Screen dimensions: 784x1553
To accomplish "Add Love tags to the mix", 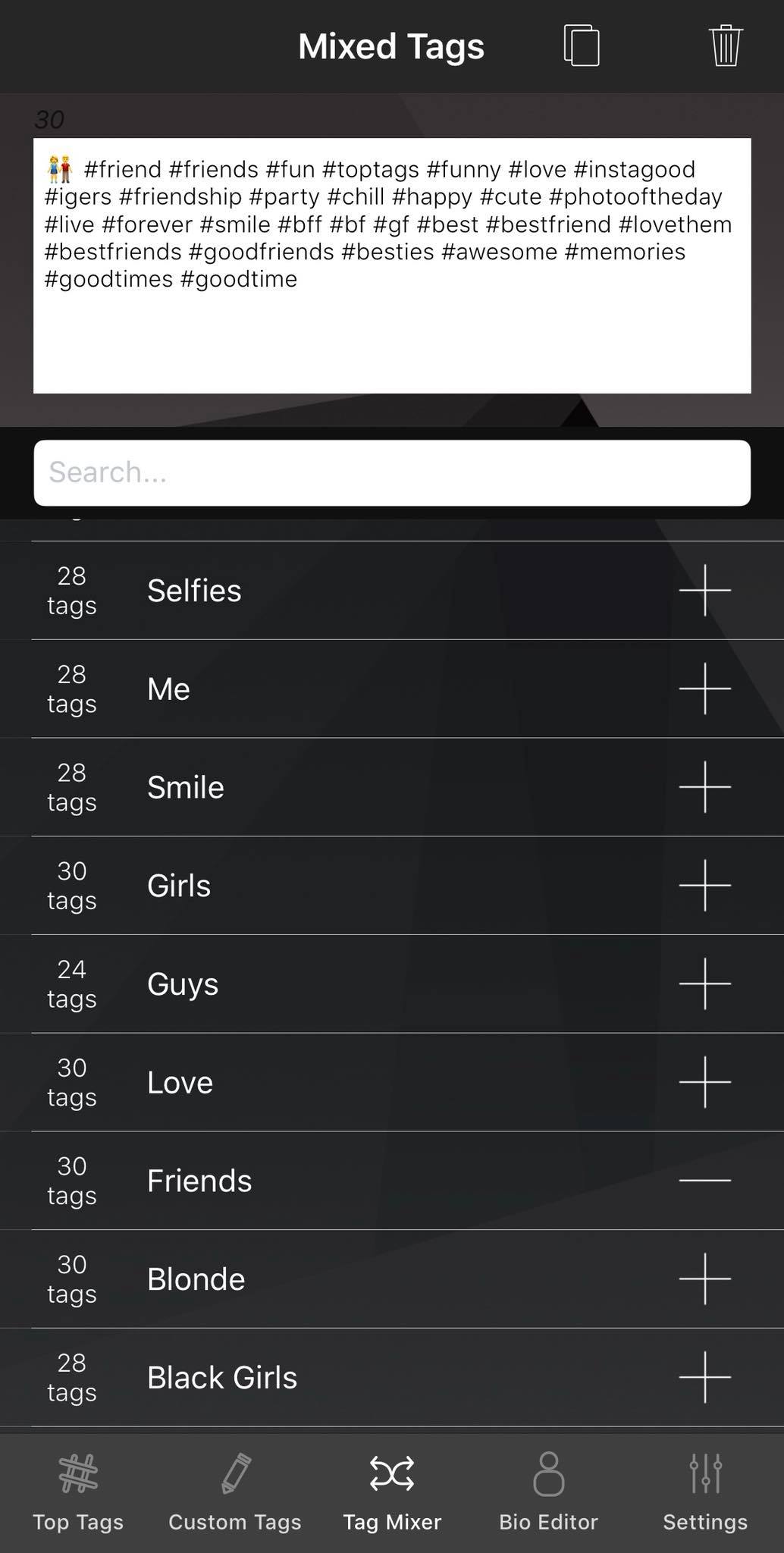I will coord(704,1082).
